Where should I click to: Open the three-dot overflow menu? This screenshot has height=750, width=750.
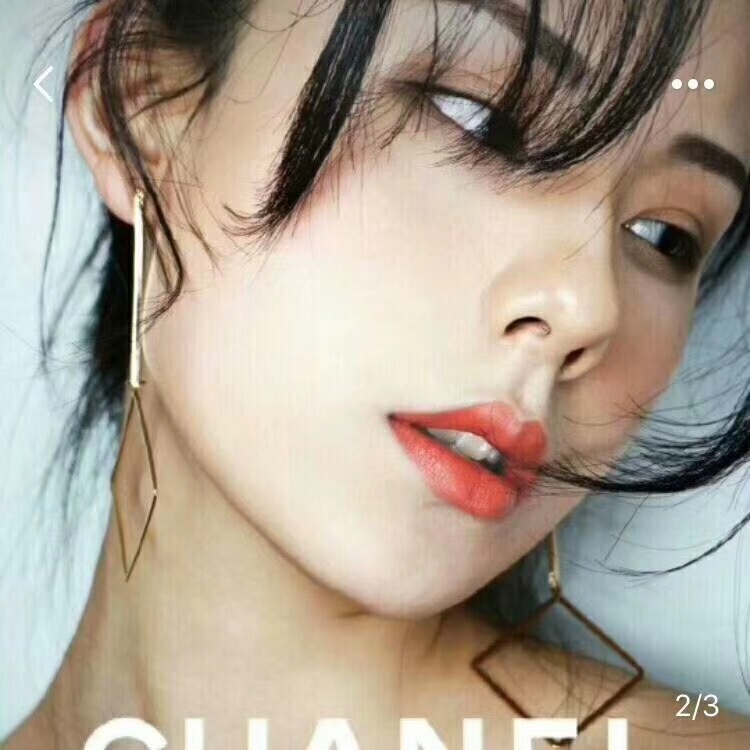[x=693, y=84]
